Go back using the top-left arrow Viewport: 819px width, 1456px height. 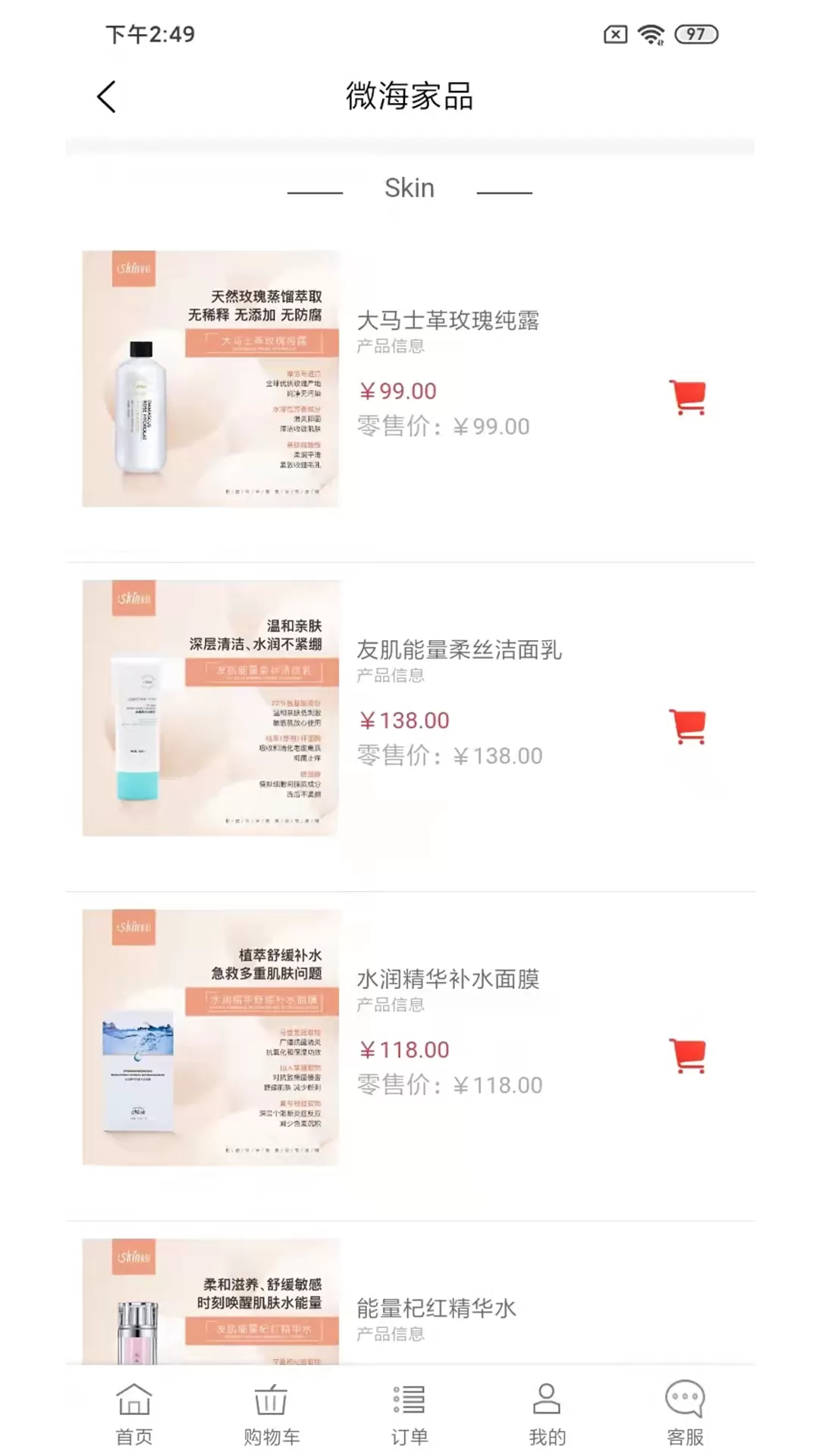click(107, 97)
